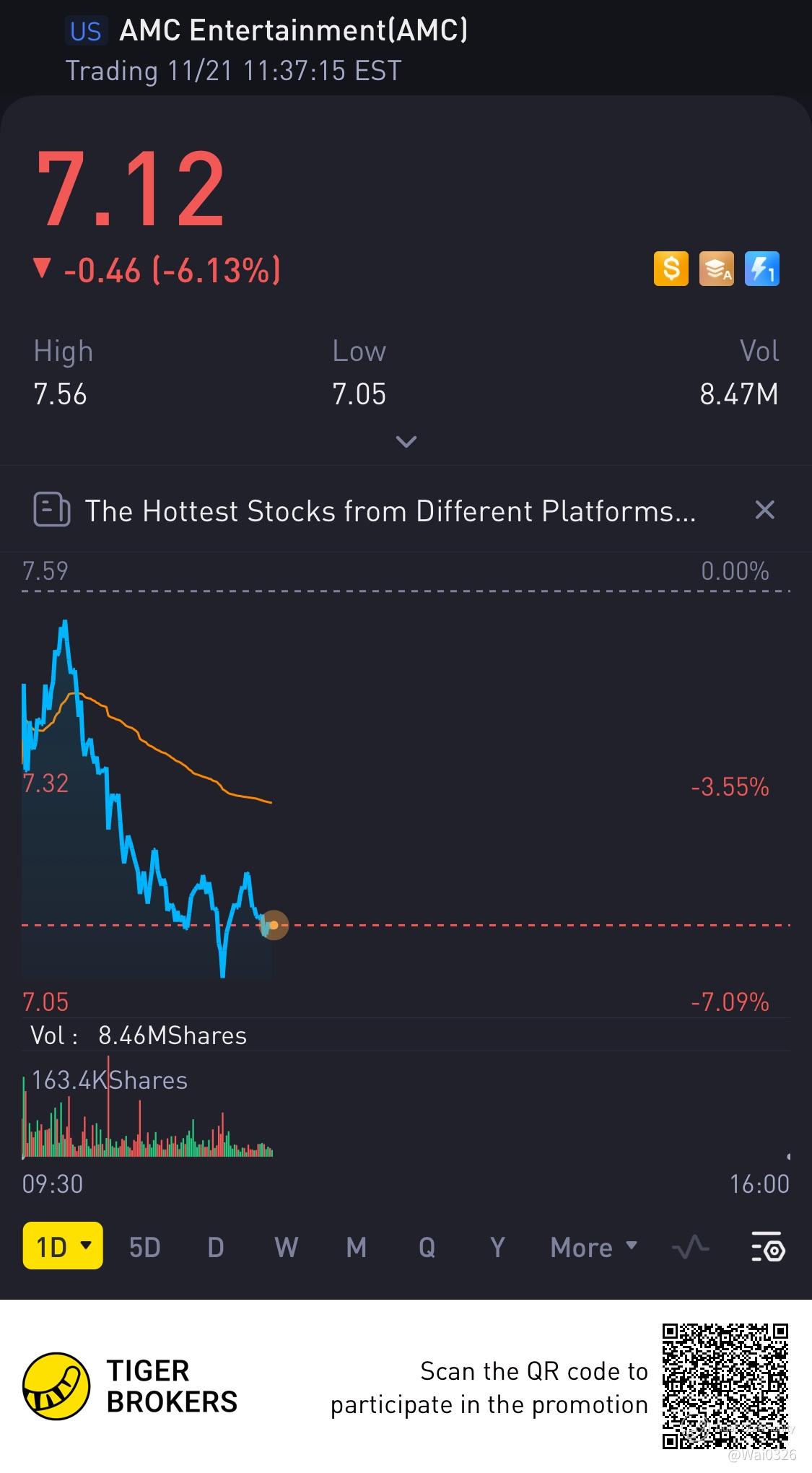Select the Q quarterly chart

point(427,1248)
